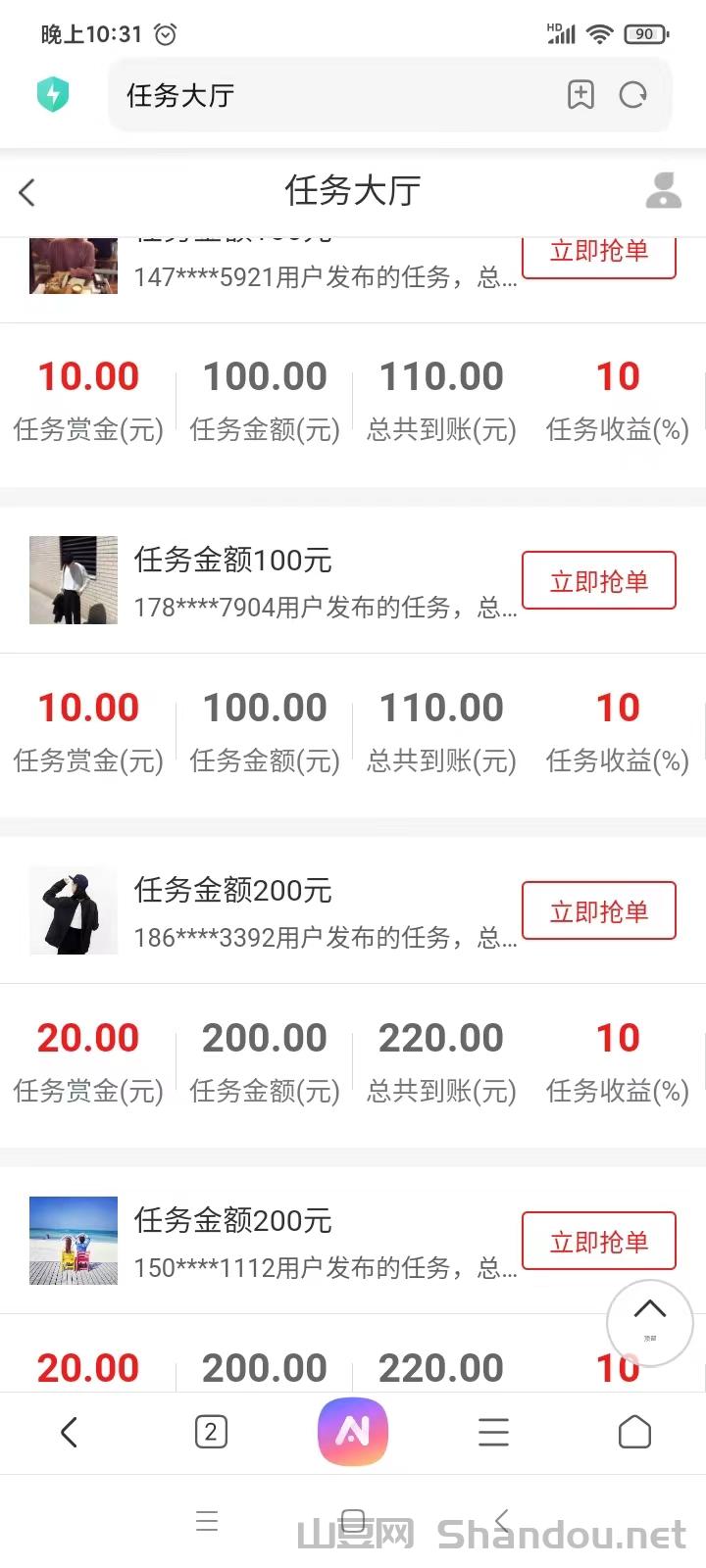
Task: Open the browser tab switcher
Action: [x=211, y=1432]
